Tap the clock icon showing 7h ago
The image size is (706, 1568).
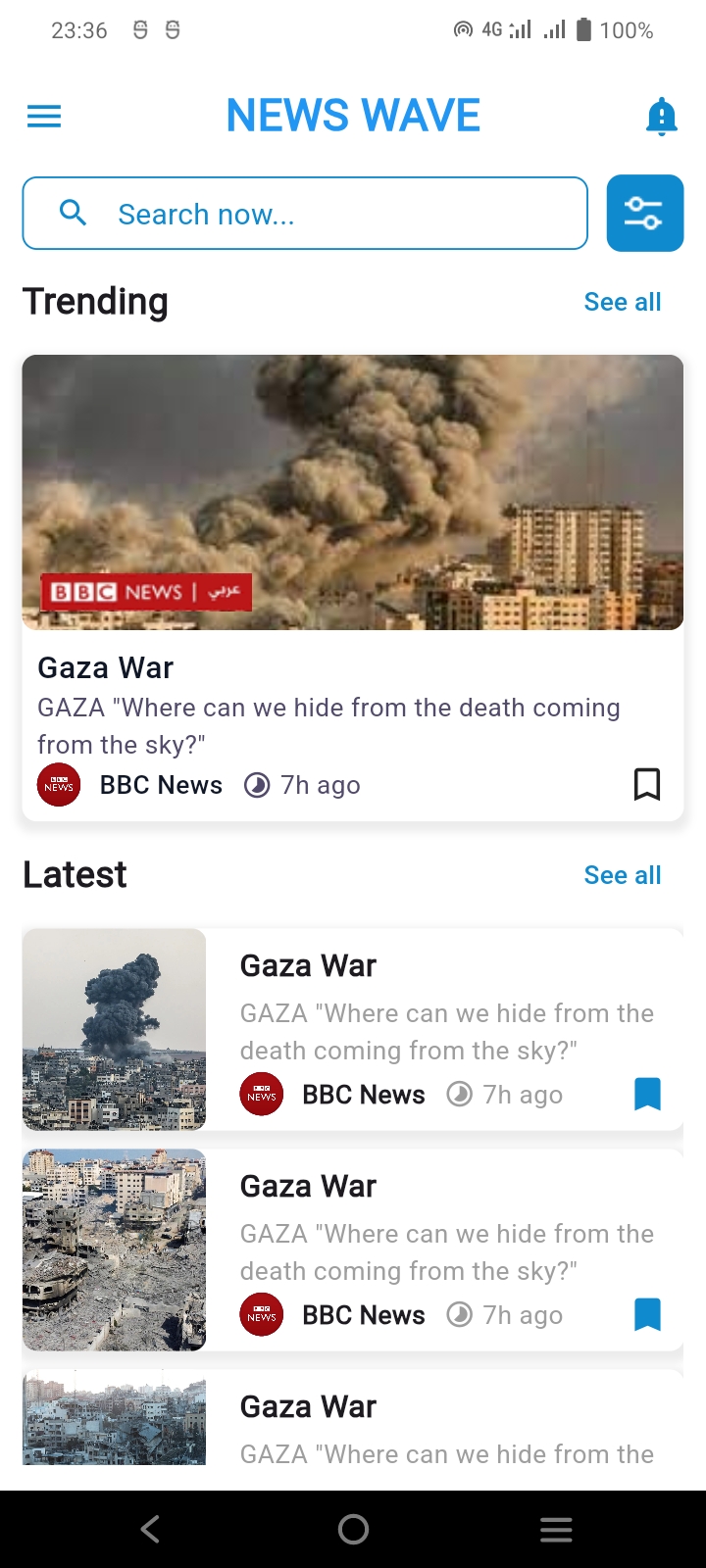(x=256, y=784)
